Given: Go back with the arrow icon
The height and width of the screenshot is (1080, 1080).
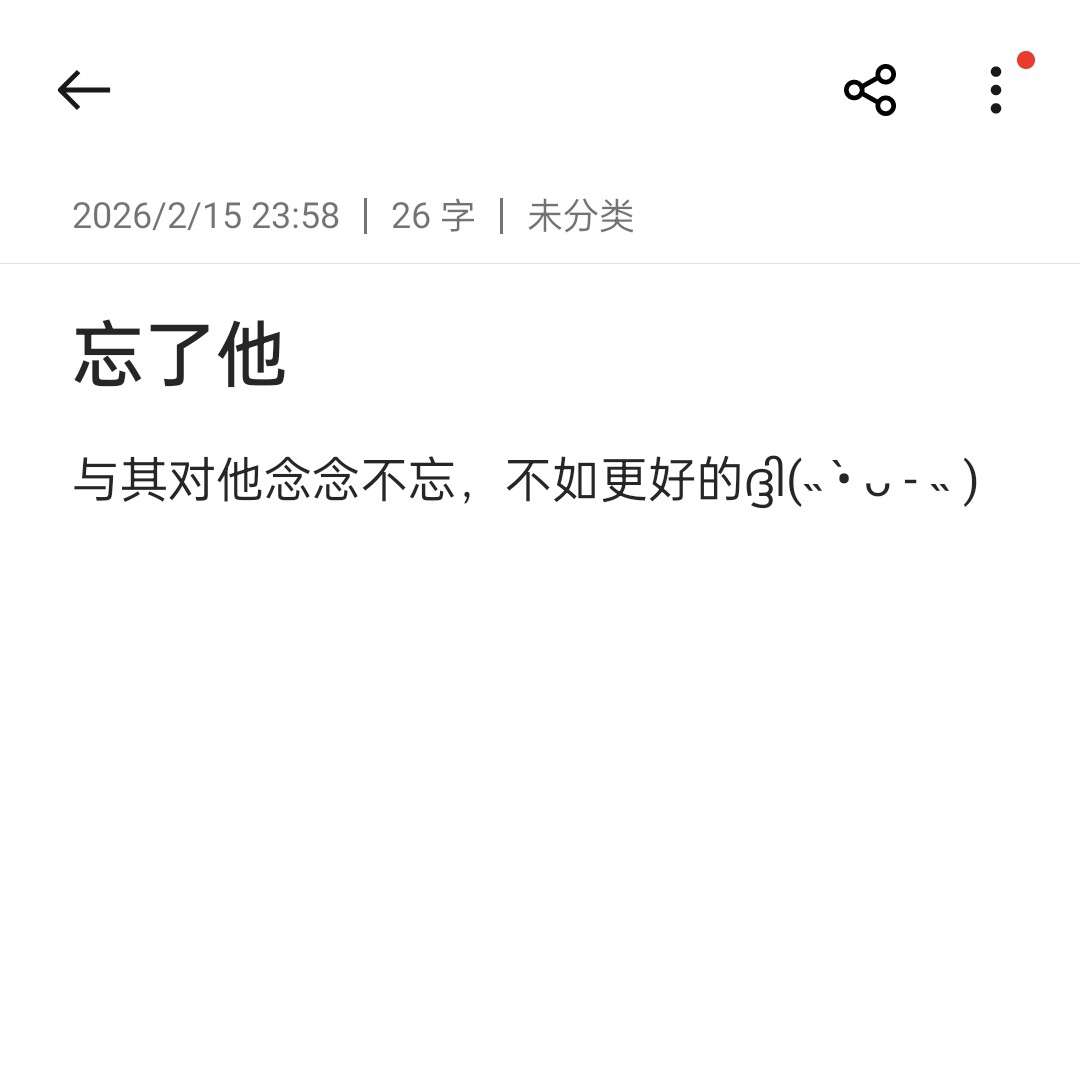Looking at the screenshot, I should point(84,90).
